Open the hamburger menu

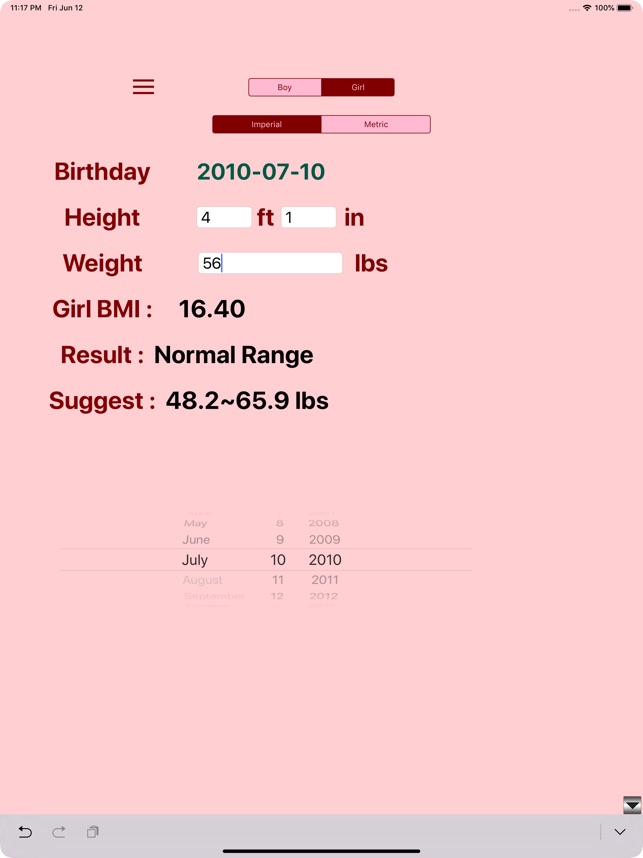(x=143, y=86)
